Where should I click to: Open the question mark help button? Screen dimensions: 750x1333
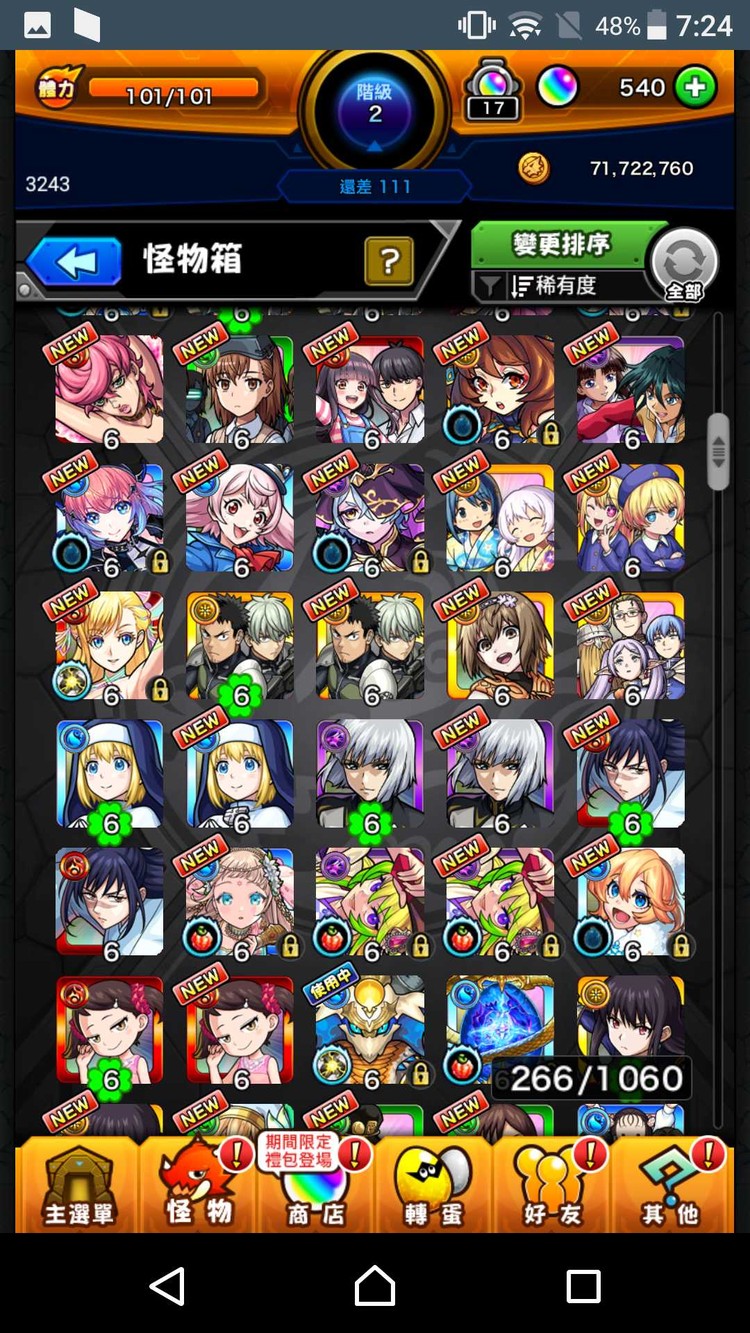pyautogui.click(x=389, y=262)
